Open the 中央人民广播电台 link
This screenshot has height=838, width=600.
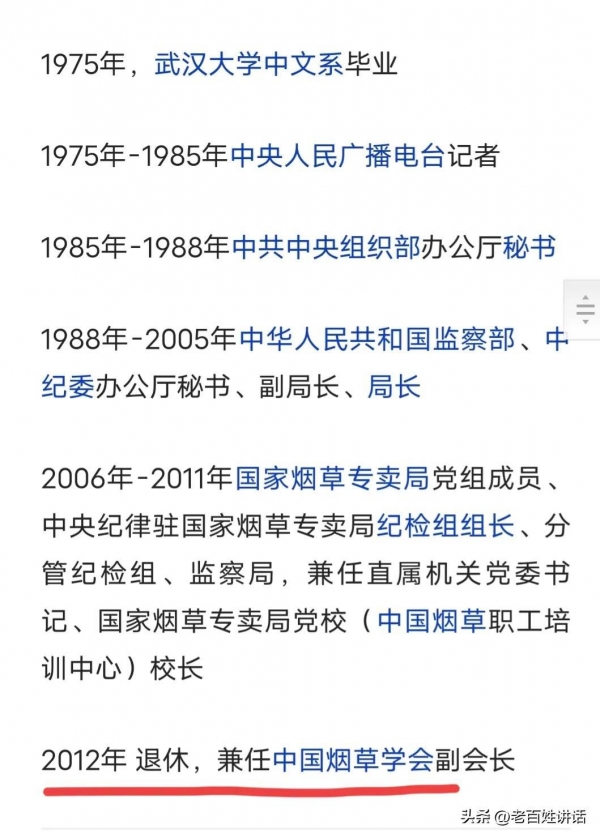point(337,157)
